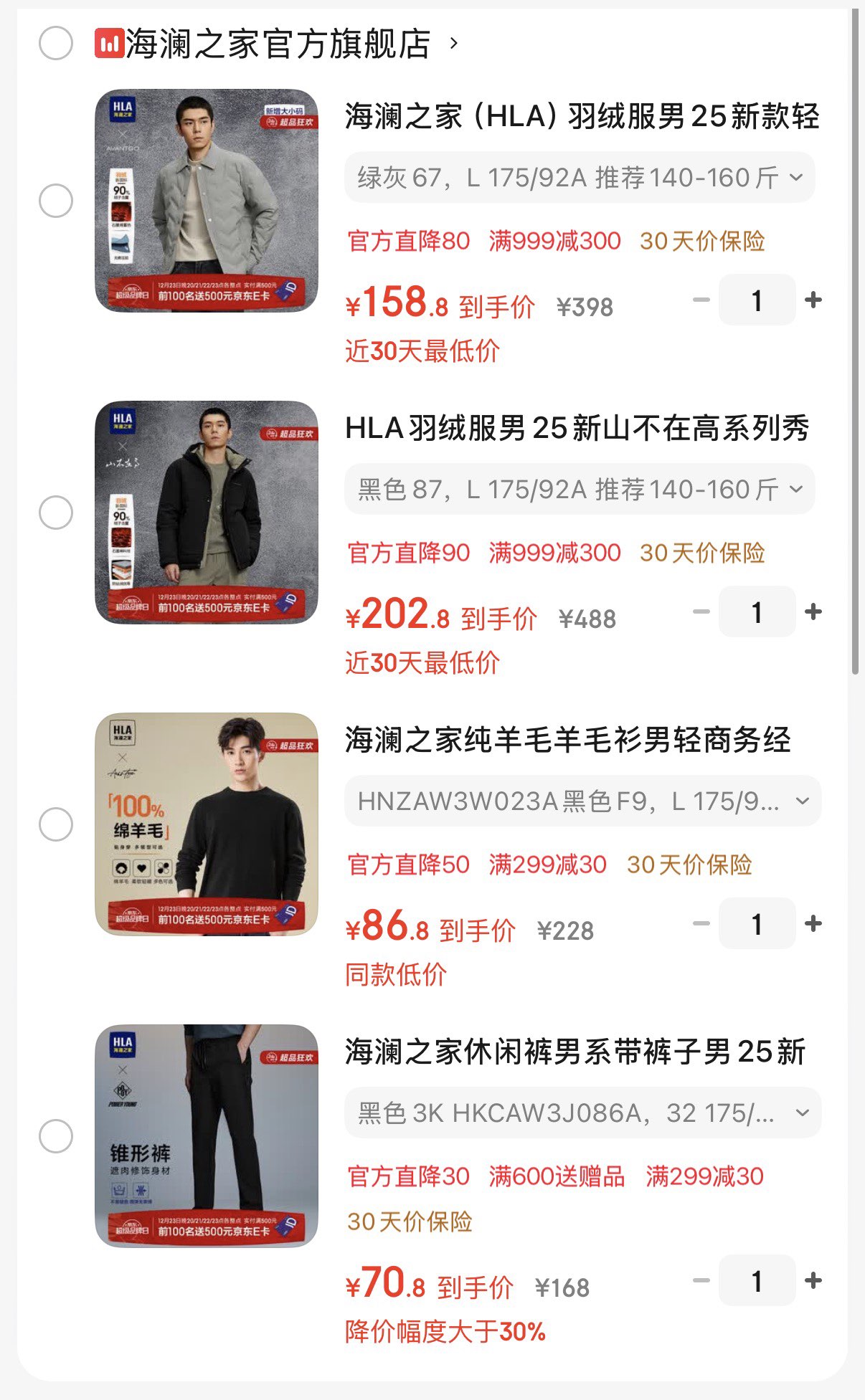The image size is (865, 1400).
Task: Tap the plus icon on the wool sweater item
Action: [x=813, y=924]
